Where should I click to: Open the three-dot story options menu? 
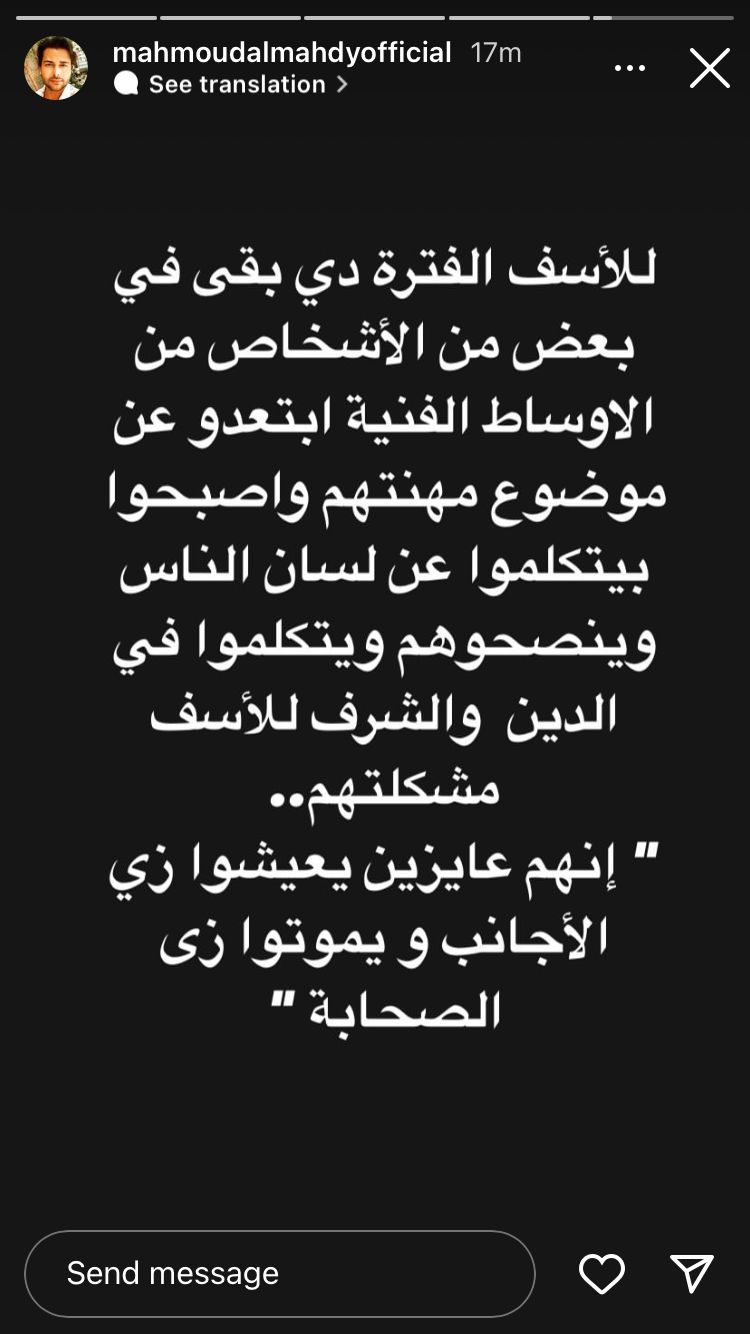pyautogui.click(x=629, y=68)
